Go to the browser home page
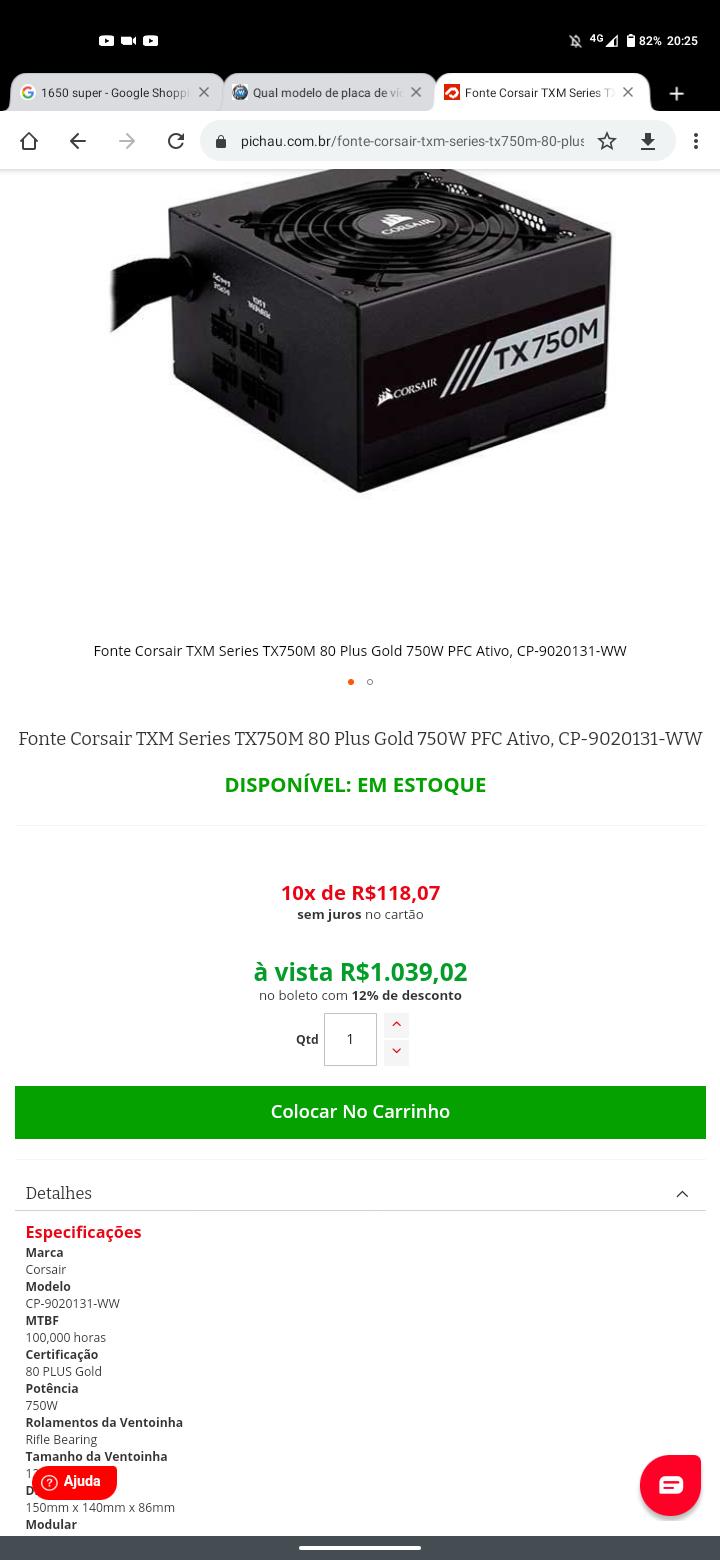This screenshot has width=720, height=1560. pyautogui.click(x=29, y=141)
